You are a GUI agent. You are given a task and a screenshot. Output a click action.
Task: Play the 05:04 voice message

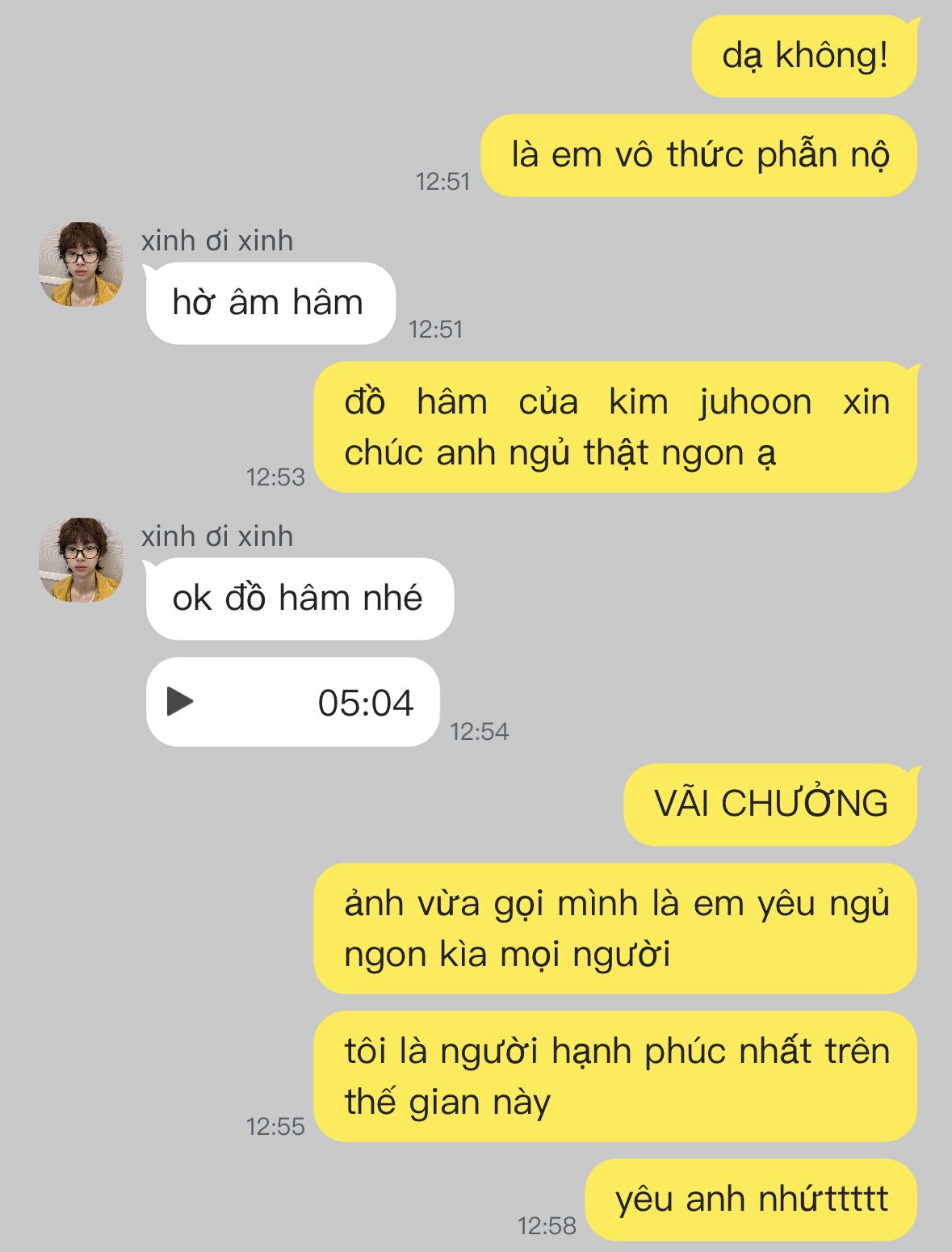[179, 701]
